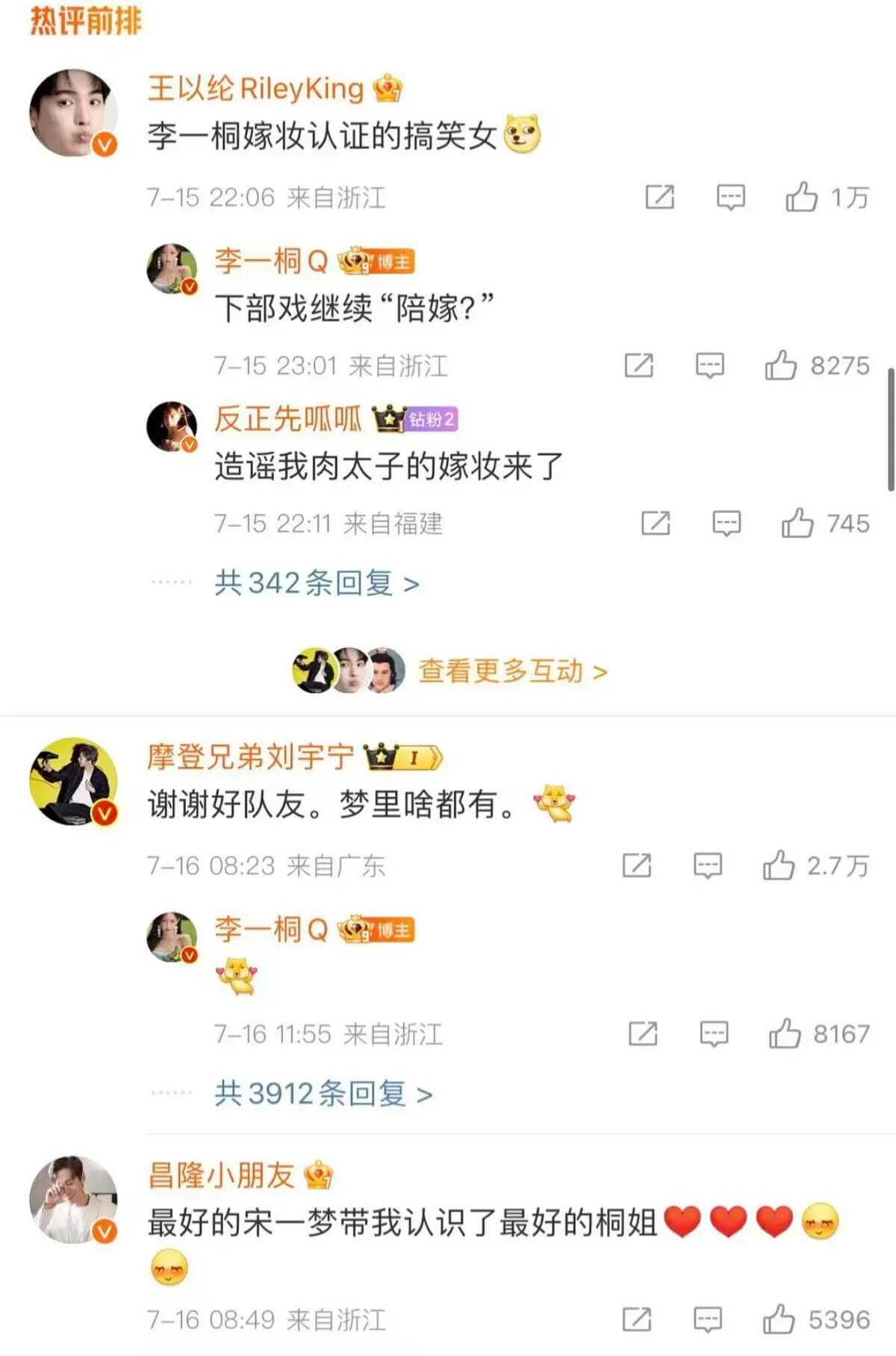Reply to 王以纶RileyKing's comment
The width and height of the screenshot is (896, 1356).
[x=730, y=197]
